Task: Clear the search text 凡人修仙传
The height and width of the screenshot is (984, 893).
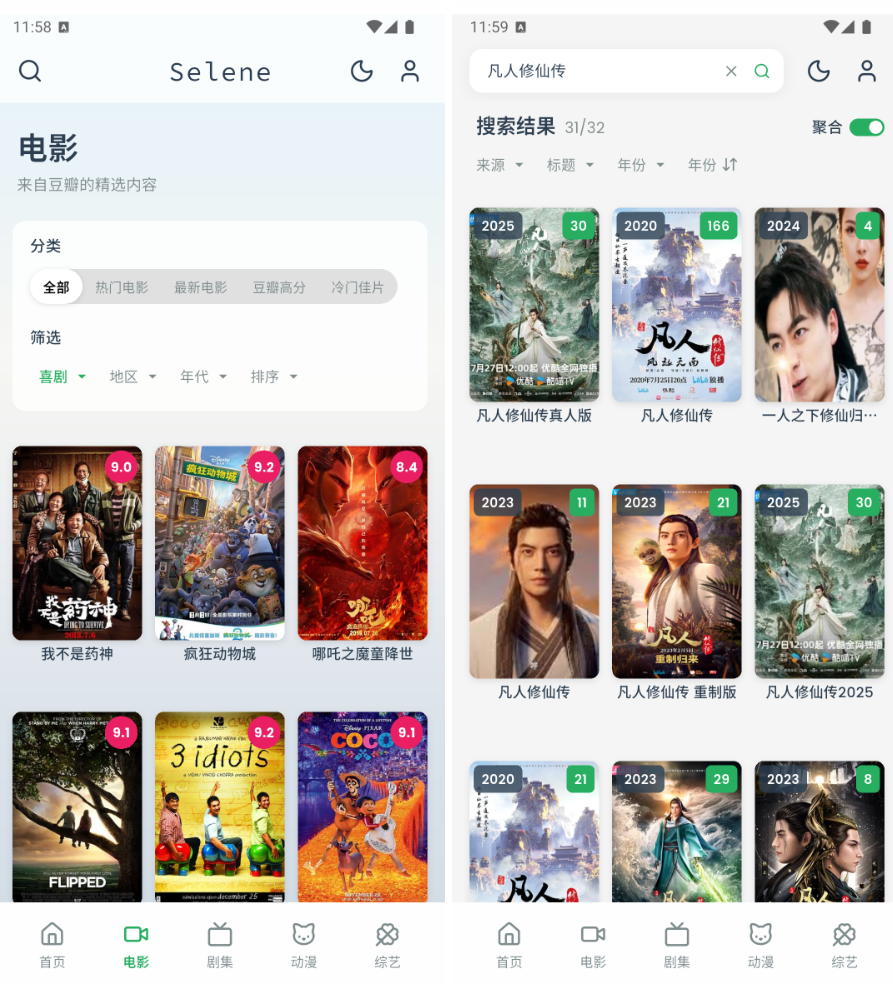Action: click(x=731, y=71)
